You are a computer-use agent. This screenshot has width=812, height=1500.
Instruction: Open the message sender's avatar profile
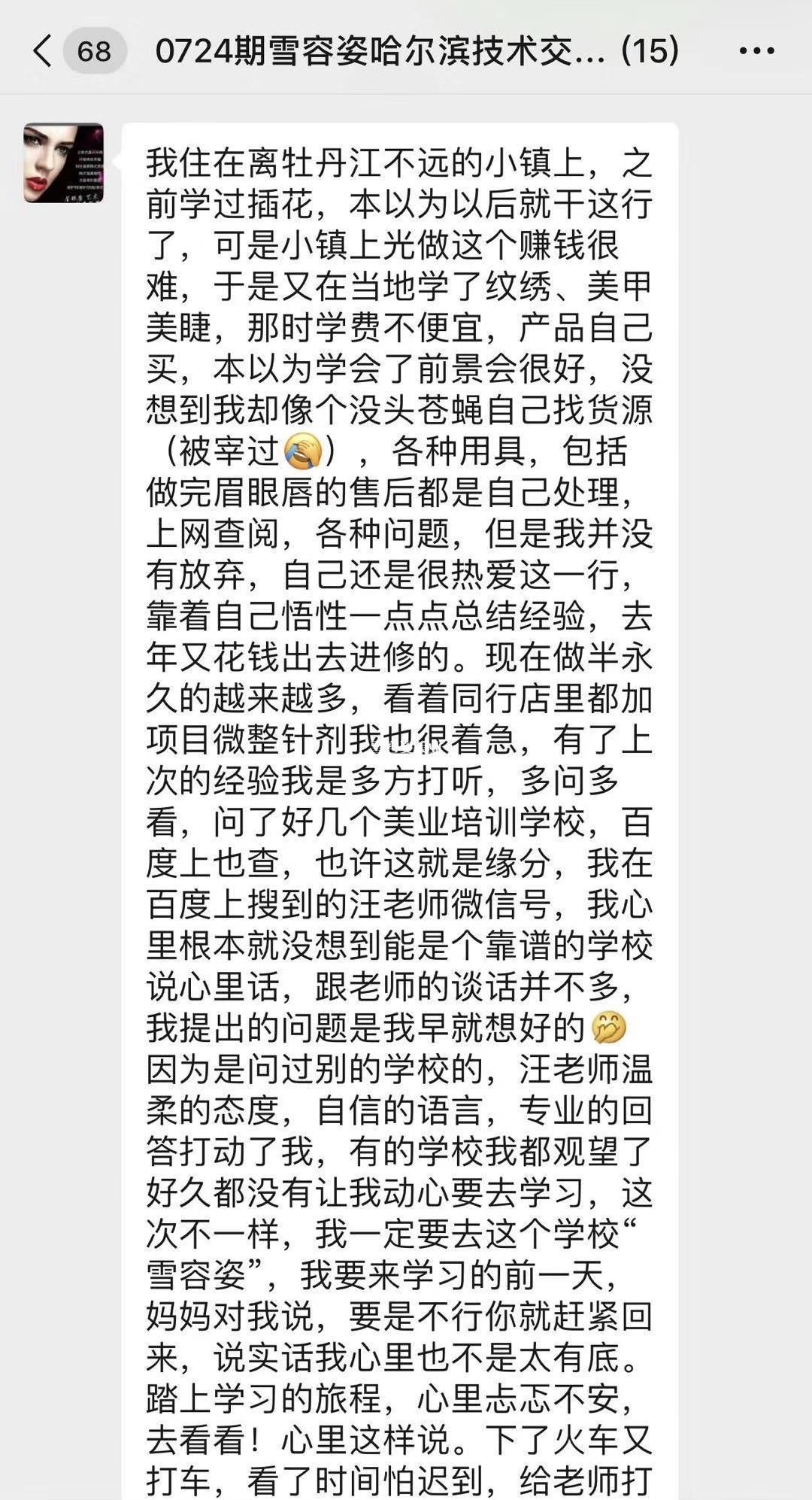[x=64, y=163]
